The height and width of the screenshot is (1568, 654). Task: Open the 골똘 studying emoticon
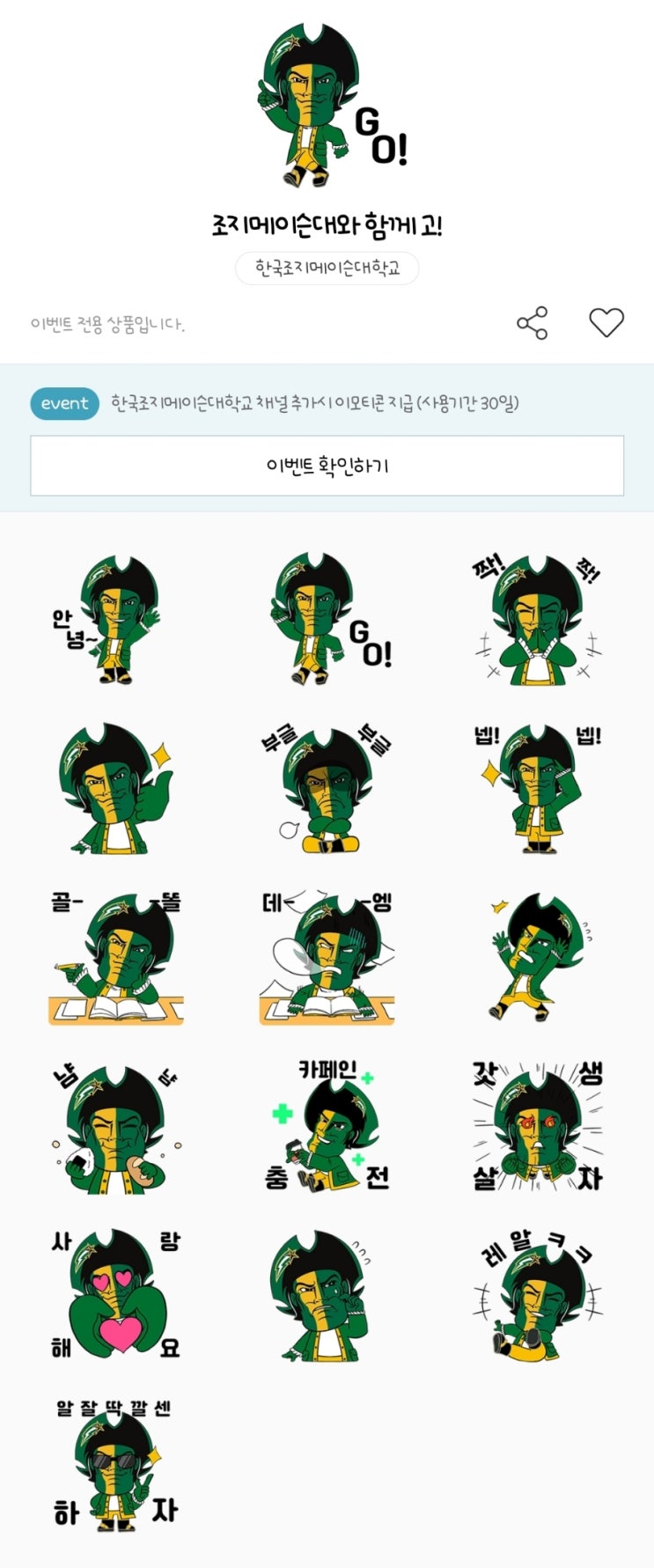(x=115, y=958)
